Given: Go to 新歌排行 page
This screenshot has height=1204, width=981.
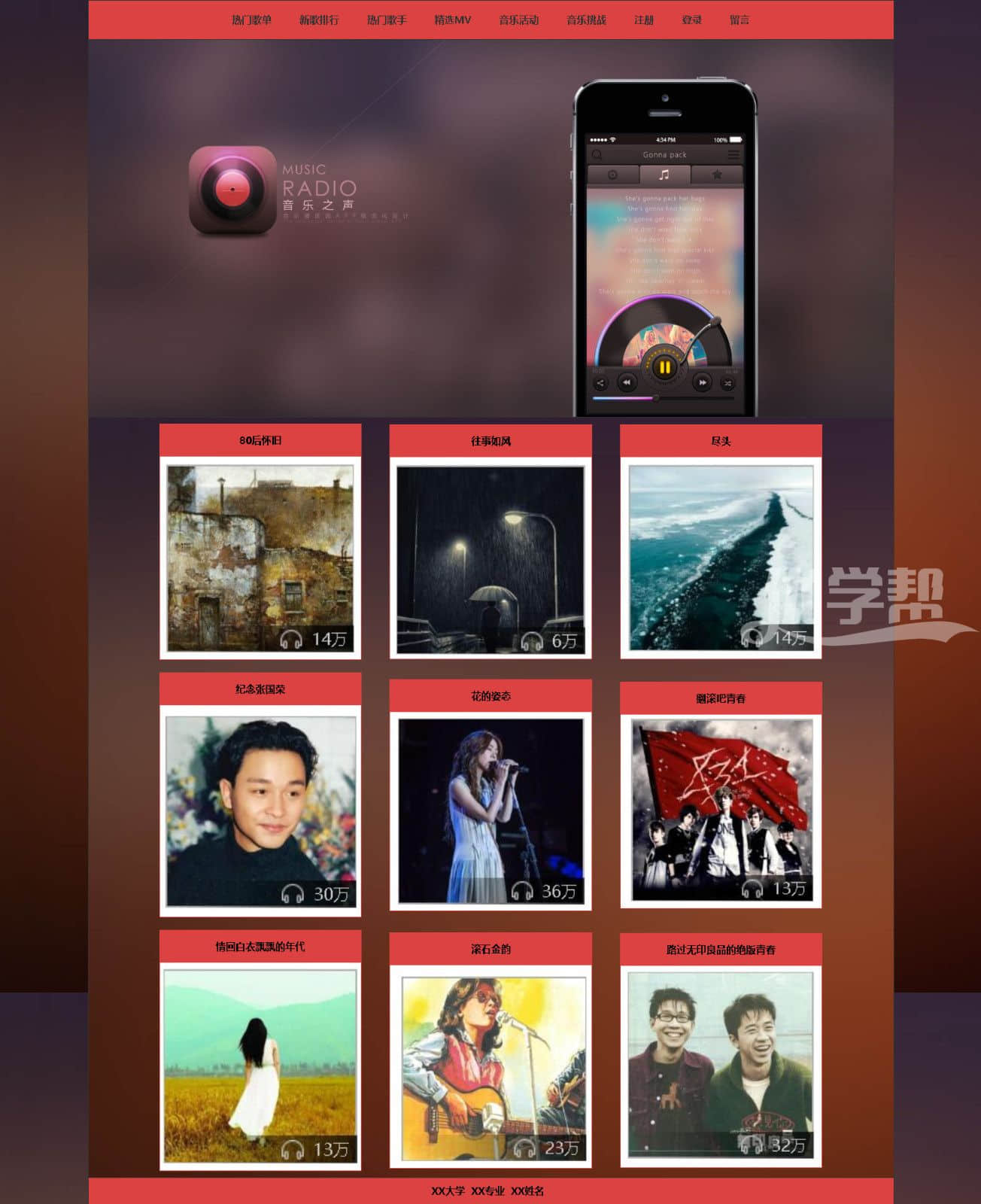Looking at the screenshot, I should click(319, 20).
